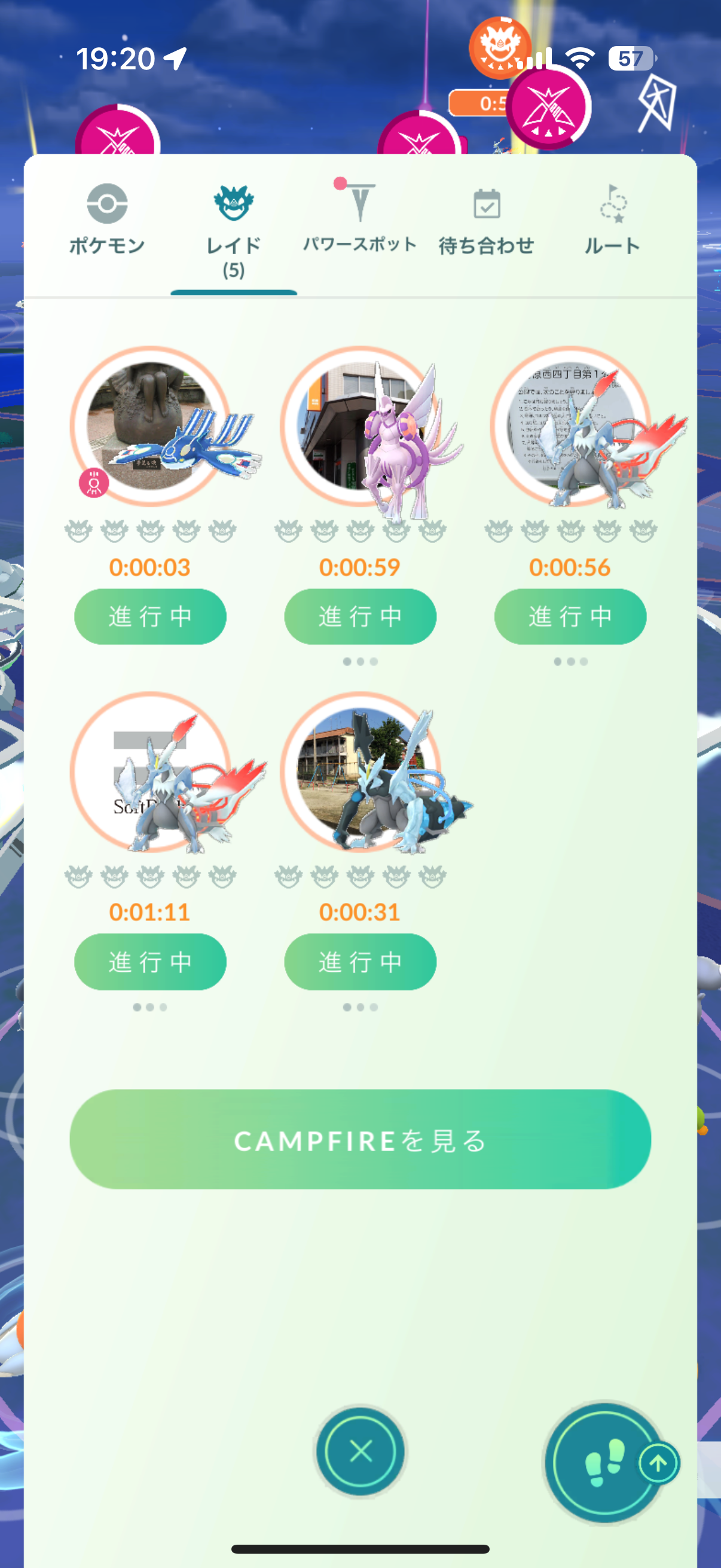This screenshot has width=721, height=1568.
Task: Open the ルート tab
Action: (x=612, y=219)
